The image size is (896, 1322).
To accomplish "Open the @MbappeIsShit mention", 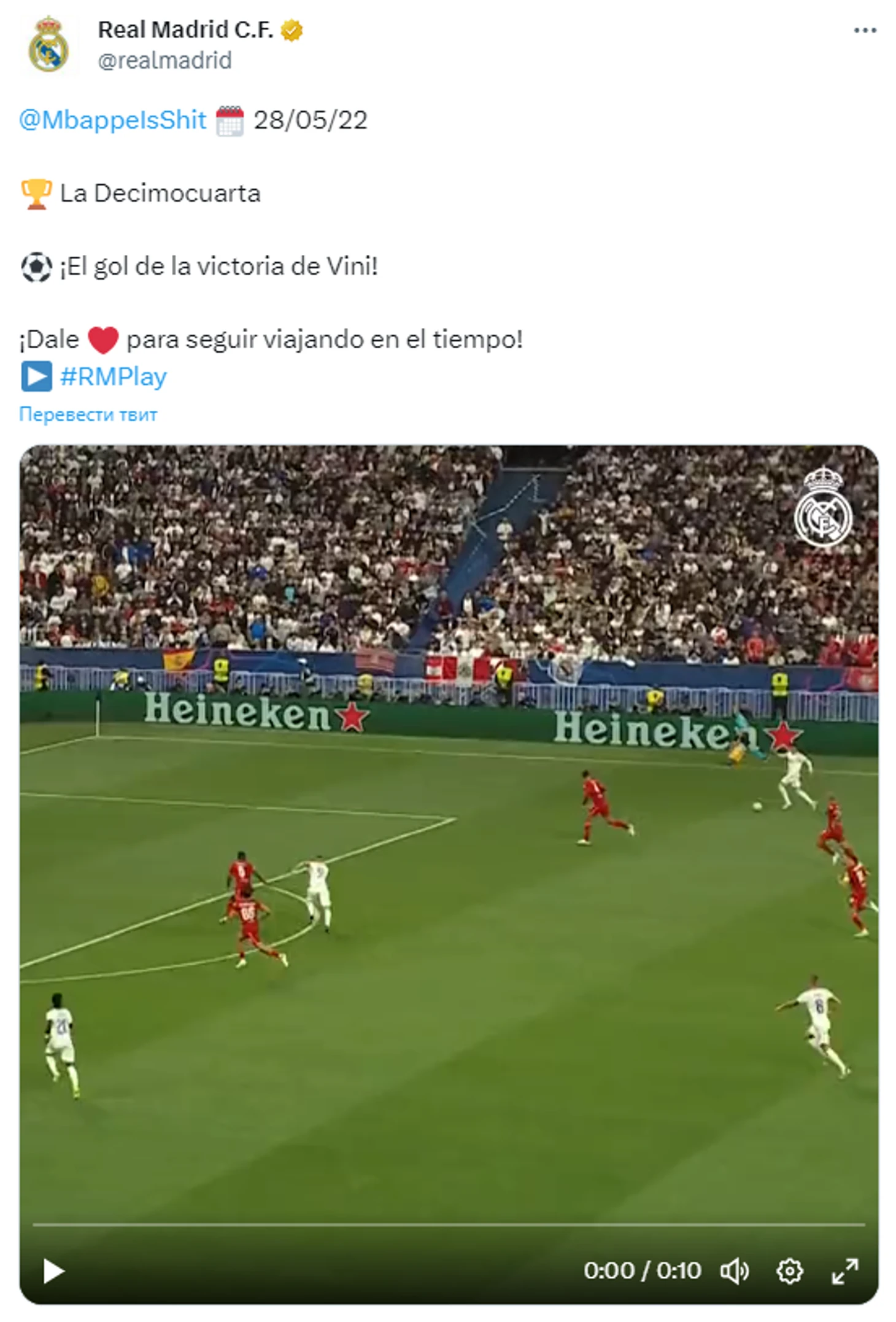I will 112,120.
